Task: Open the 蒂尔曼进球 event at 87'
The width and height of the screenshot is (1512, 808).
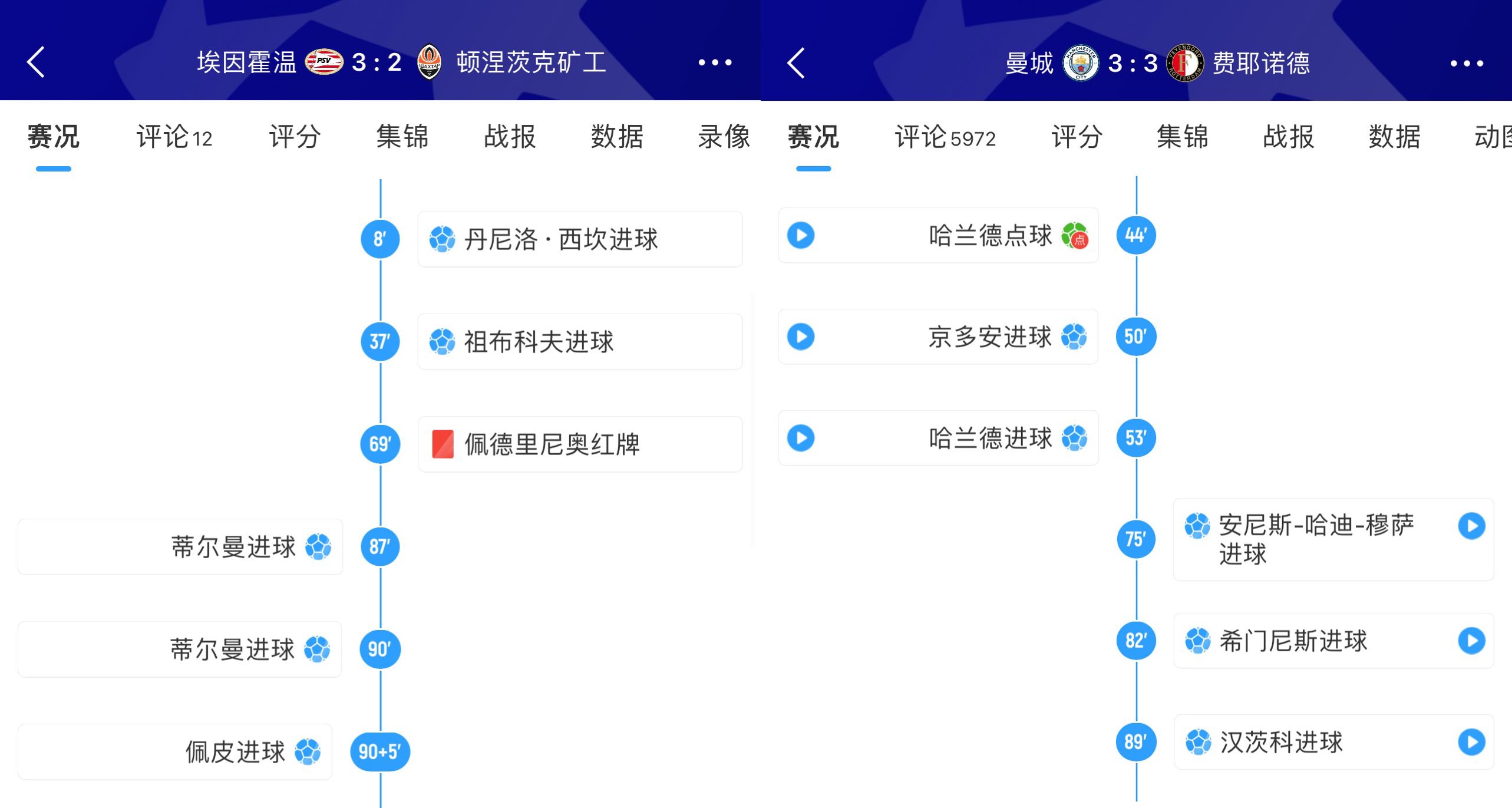Action: point(180,547)
